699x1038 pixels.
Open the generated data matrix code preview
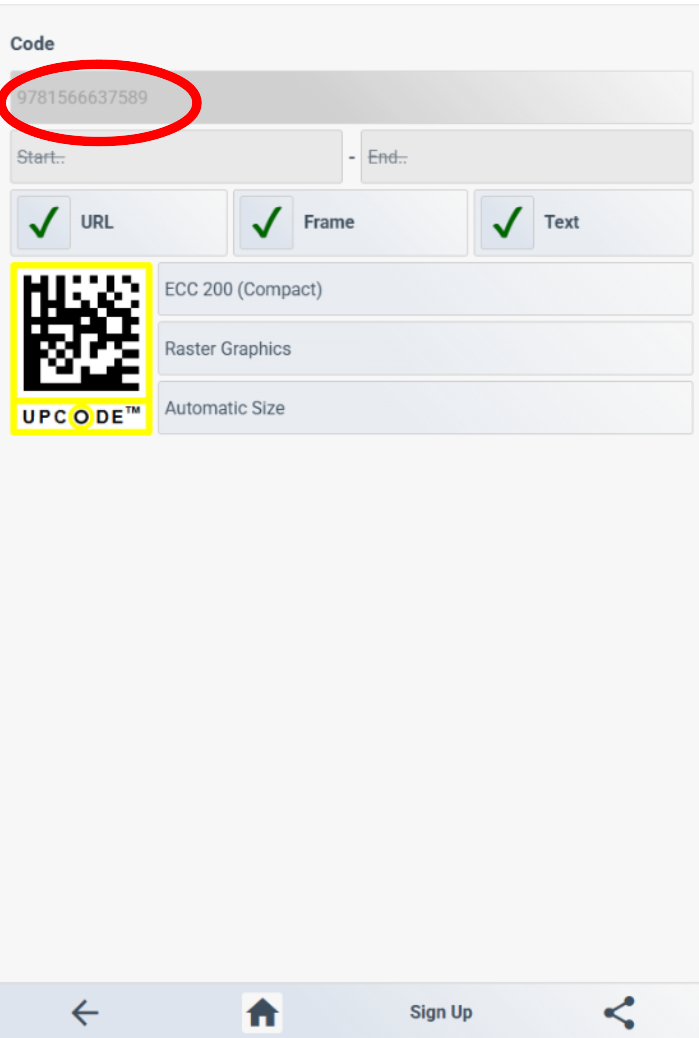pyautogui.click(x=81, y=348)
